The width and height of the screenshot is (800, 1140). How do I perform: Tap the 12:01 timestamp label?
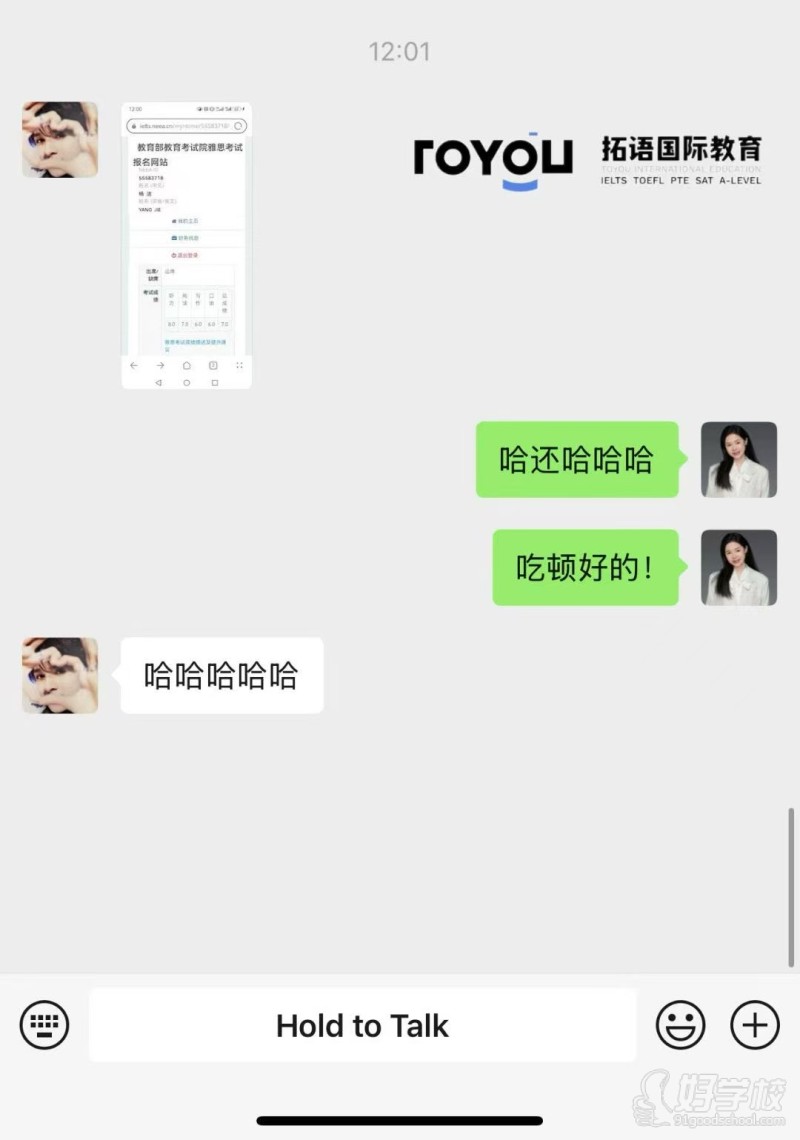click(399, 51)
